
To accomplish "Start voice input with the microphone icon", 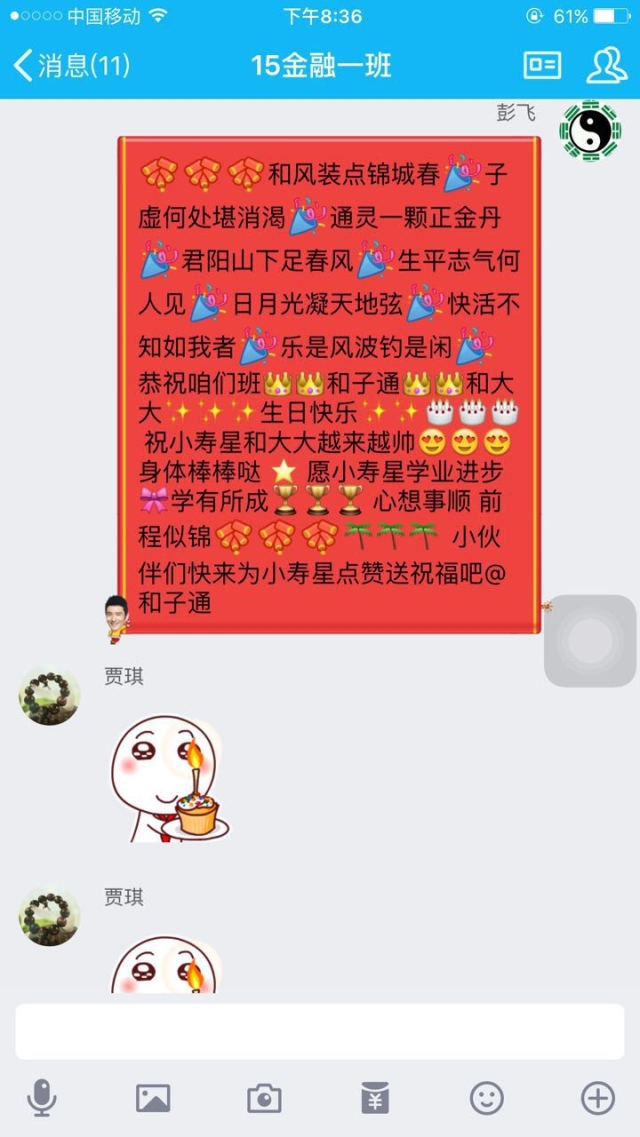I will tap(41, 1098).
